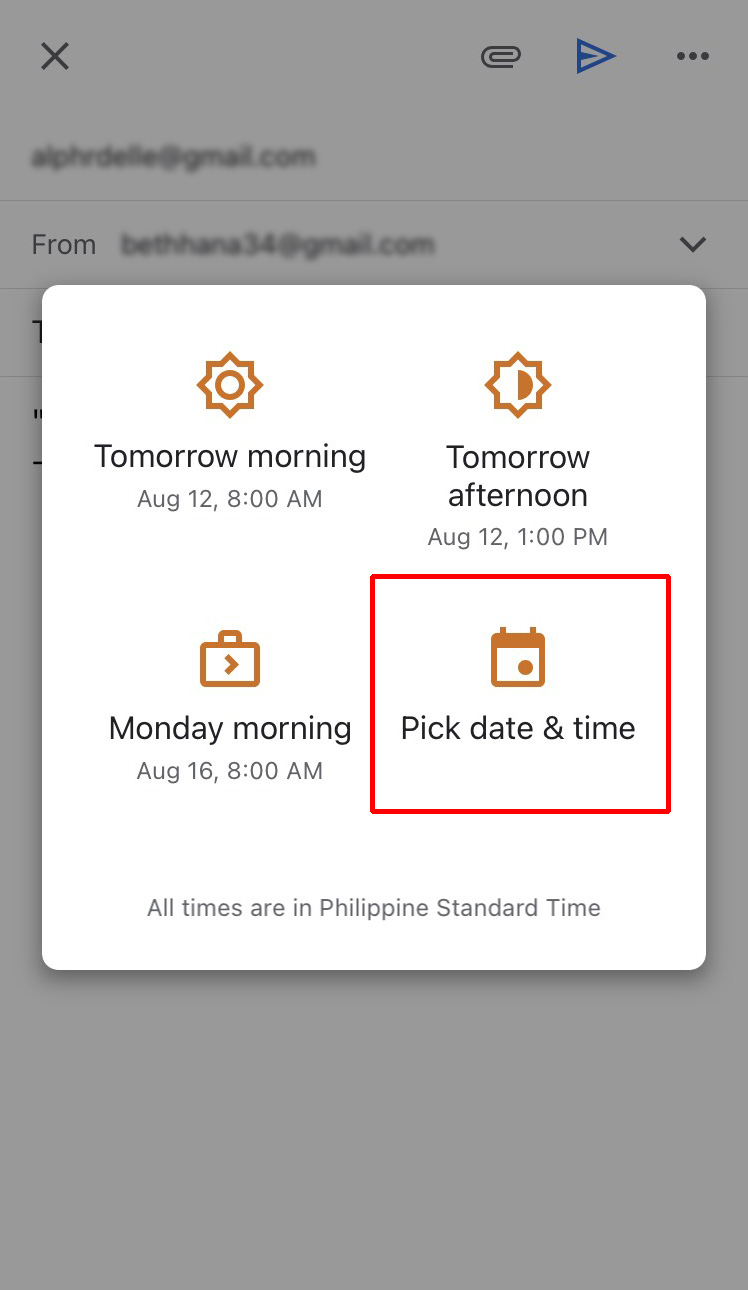748x1290 pixels.
Task: Send the email with arrow icon
Action: coord(596,57)
